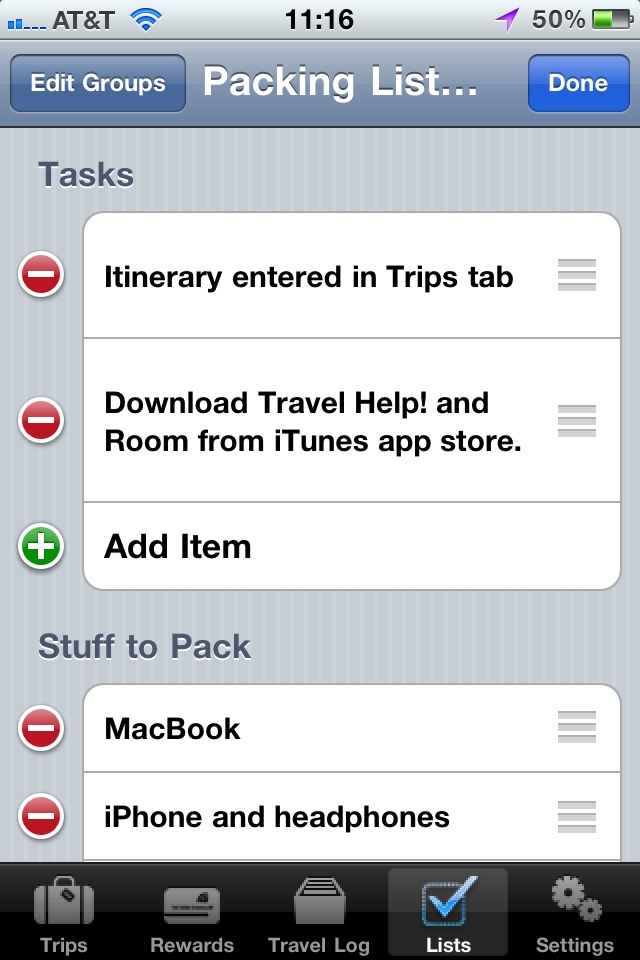The image size is (640, 960).
Task: Open the Settings tab
Action: coord(575,915)
